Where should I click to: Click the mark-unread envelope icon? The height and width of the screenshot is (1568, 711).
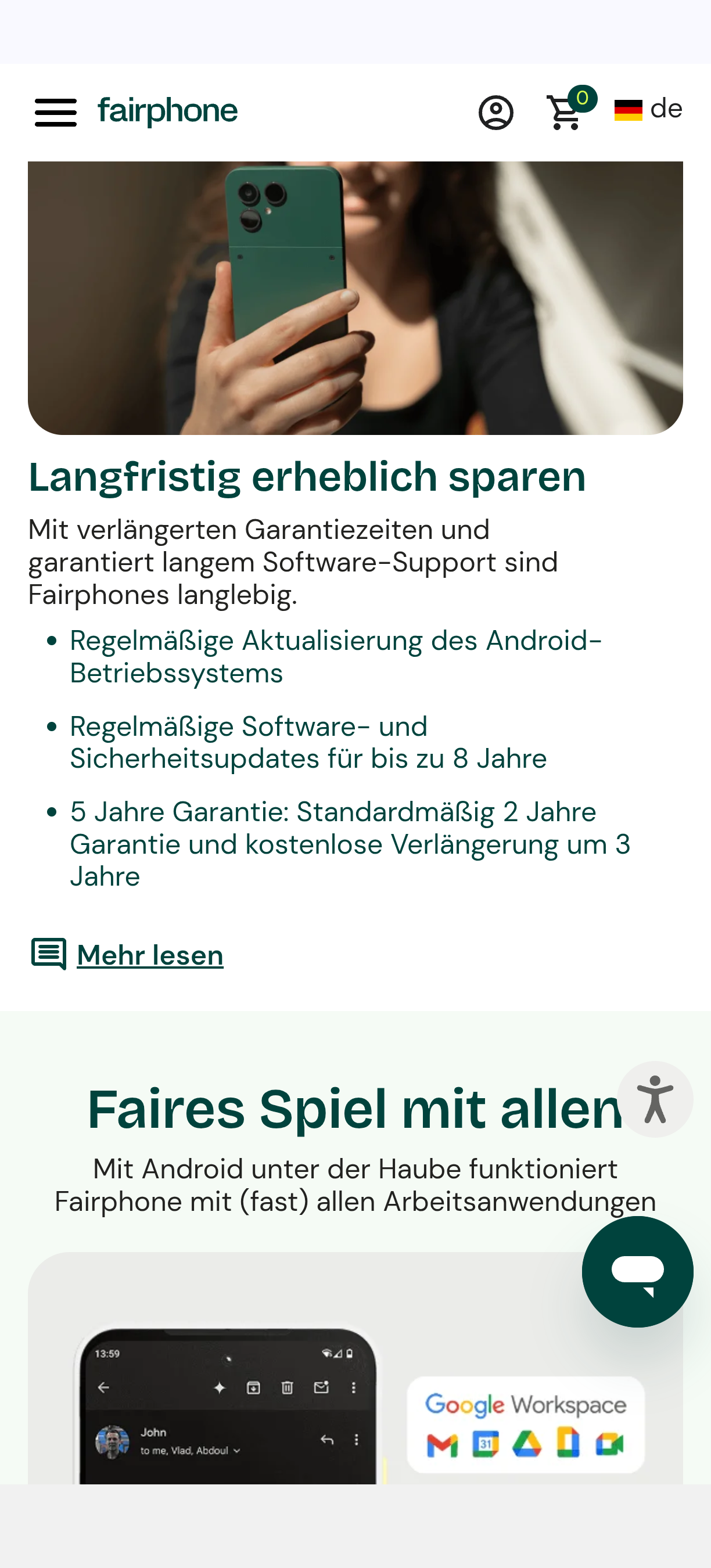coord(321,1388)
